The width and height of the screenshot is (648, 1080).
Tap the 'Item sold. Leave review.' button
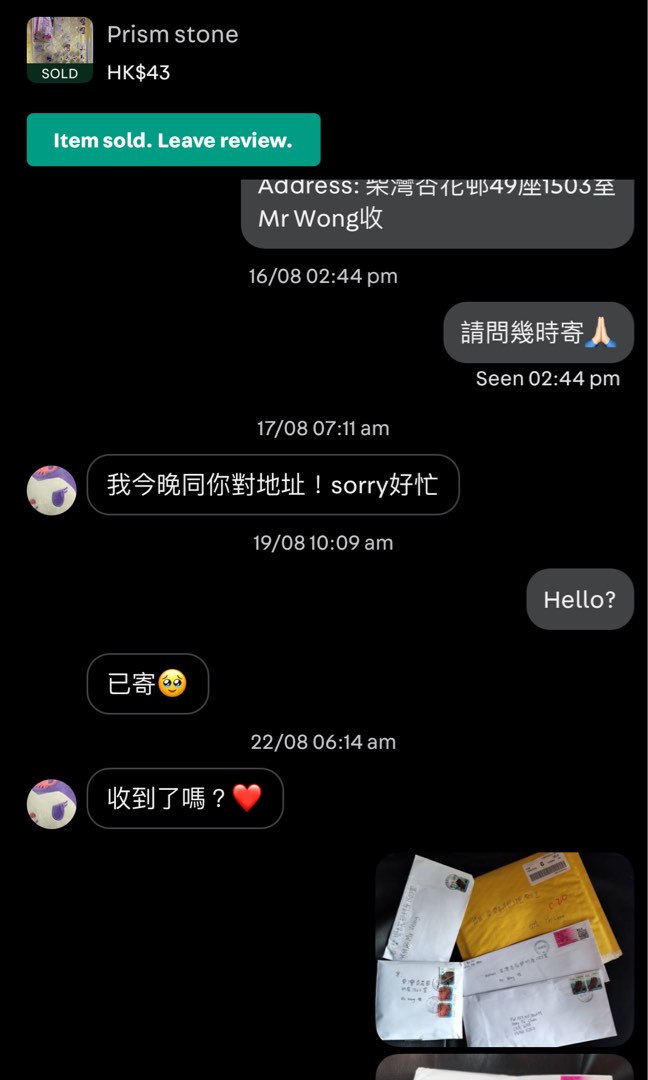[174, 140]
